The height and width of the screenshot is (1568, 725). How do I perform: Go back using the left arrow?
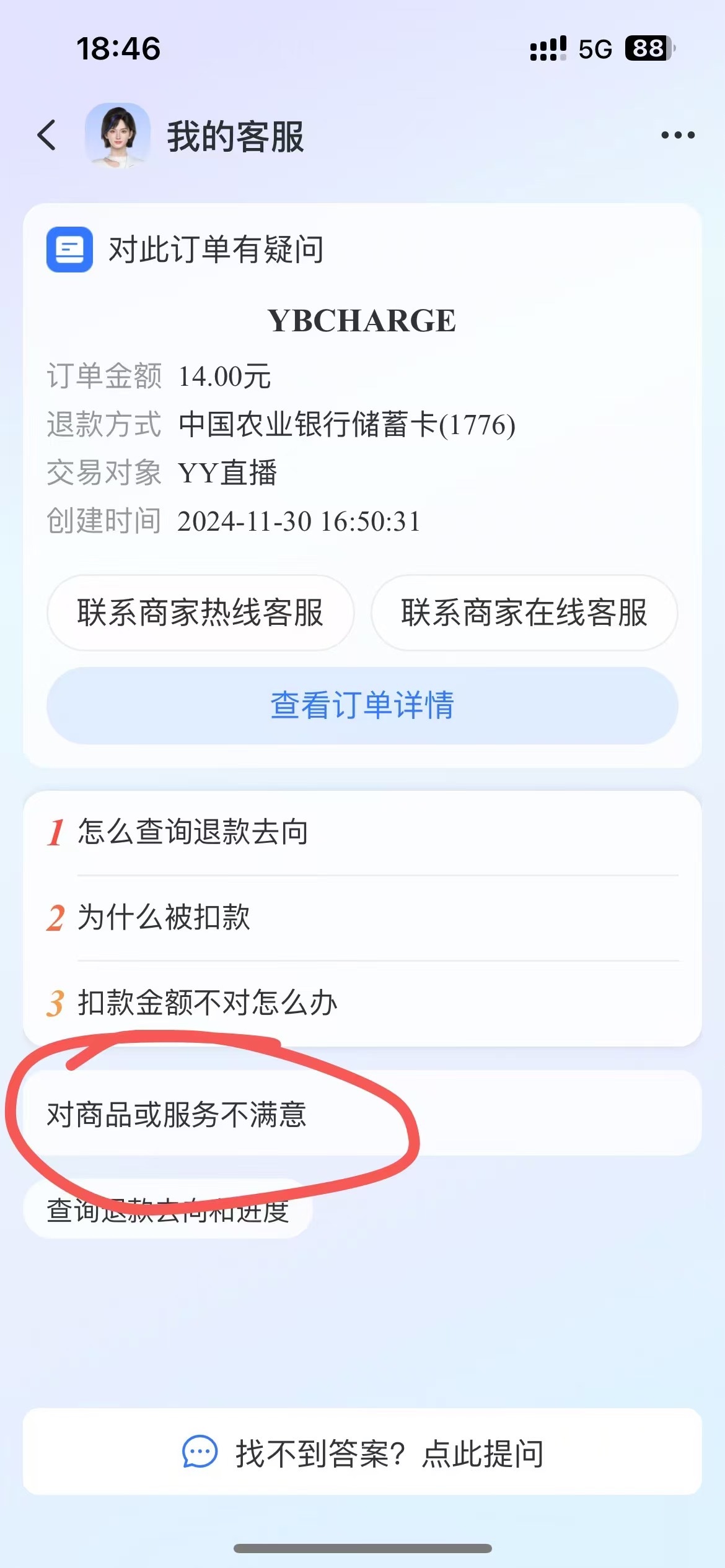click(47, 136)
